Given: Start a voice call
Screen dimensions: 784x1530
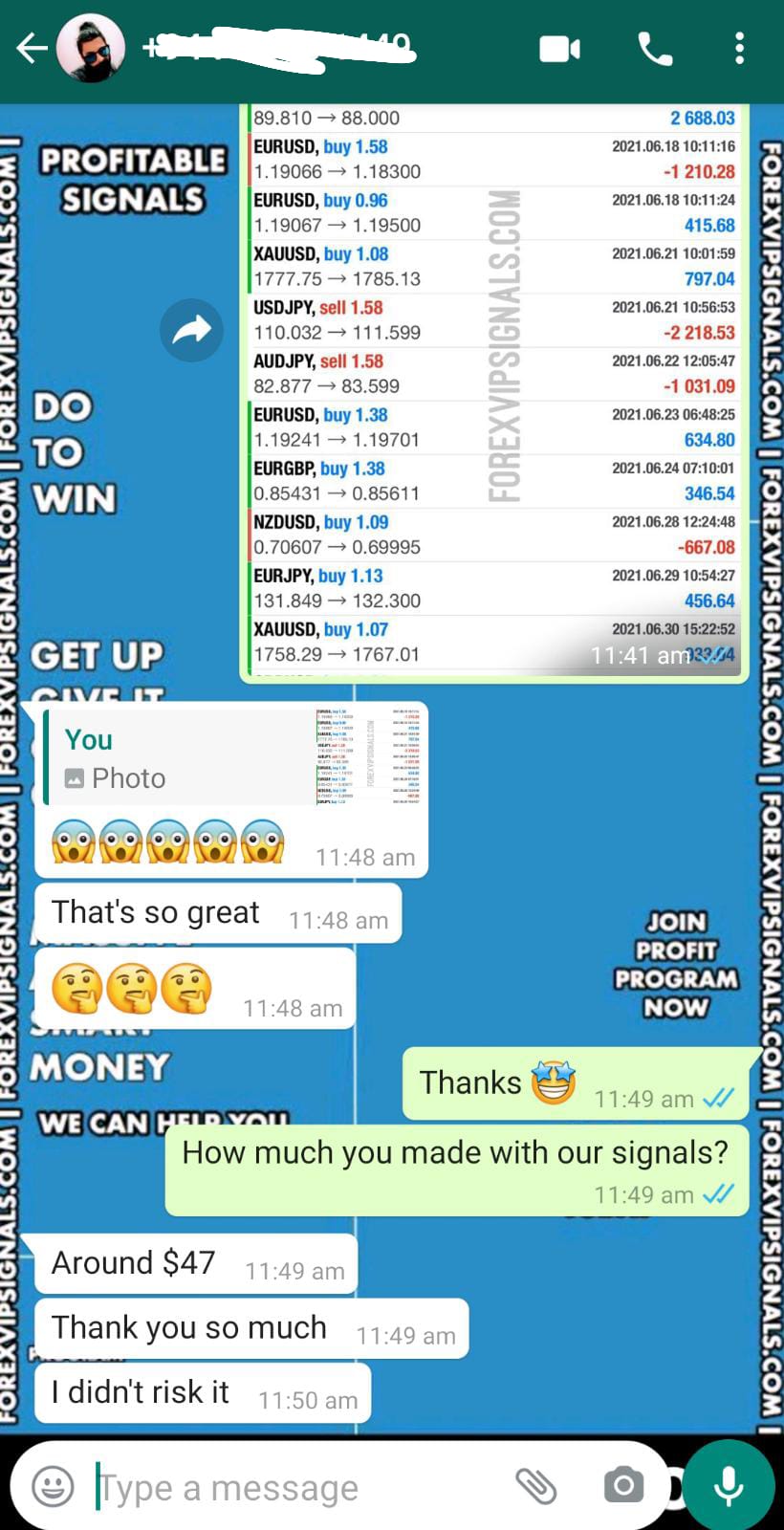Looking at the screenshot, I should point(655,49).
